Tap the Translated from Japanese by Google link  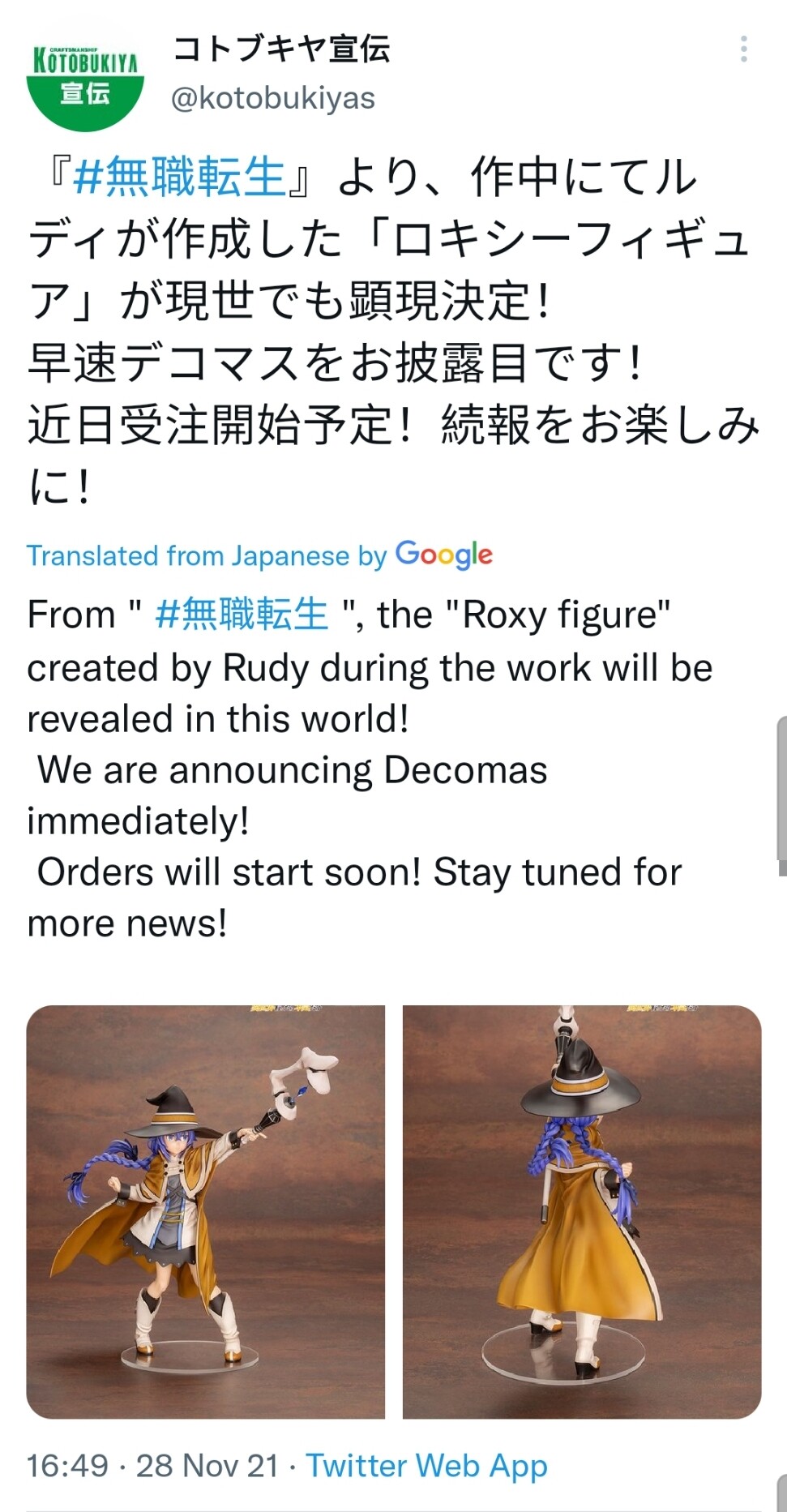click(259, 555)
